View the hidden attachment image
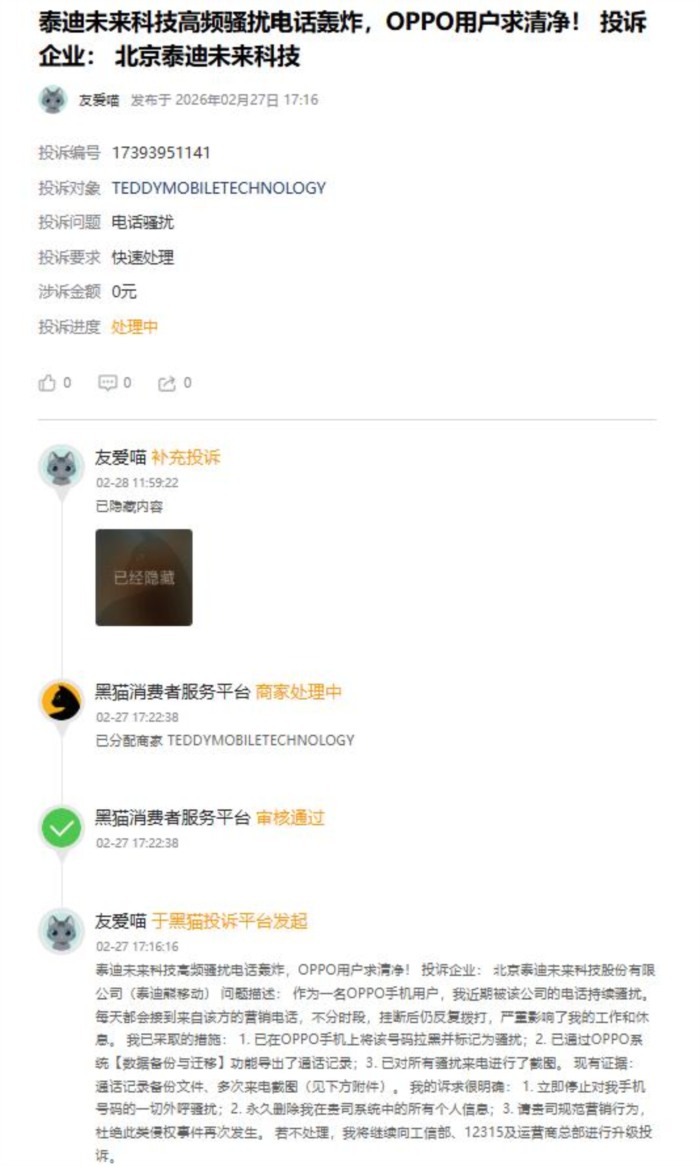This screenshot has width=700, height=1166. tap(144, 577)
